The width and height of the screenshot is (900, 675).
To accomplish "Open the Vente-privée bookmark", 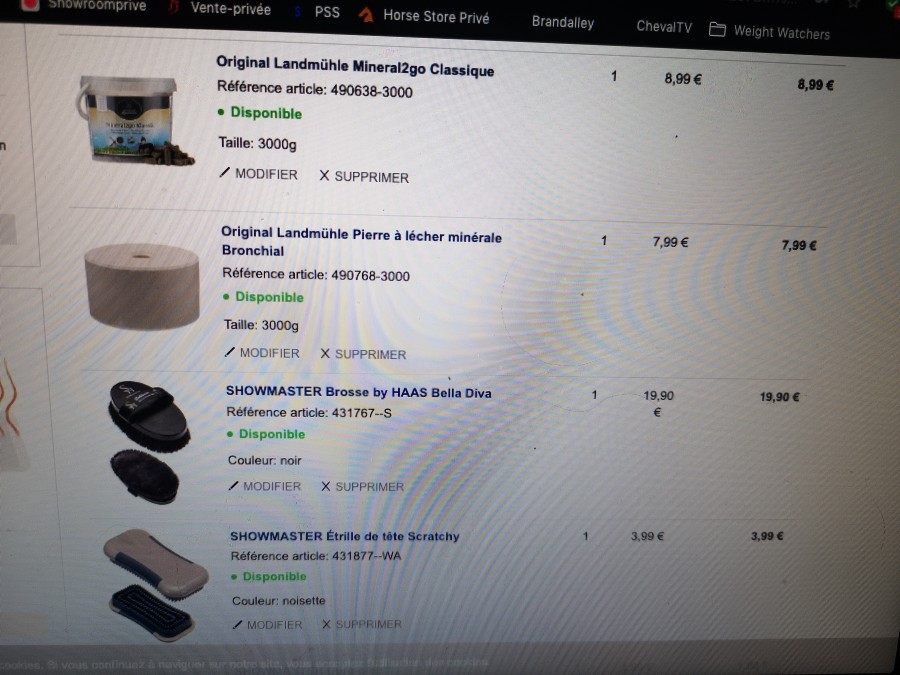I will point(229,8).
